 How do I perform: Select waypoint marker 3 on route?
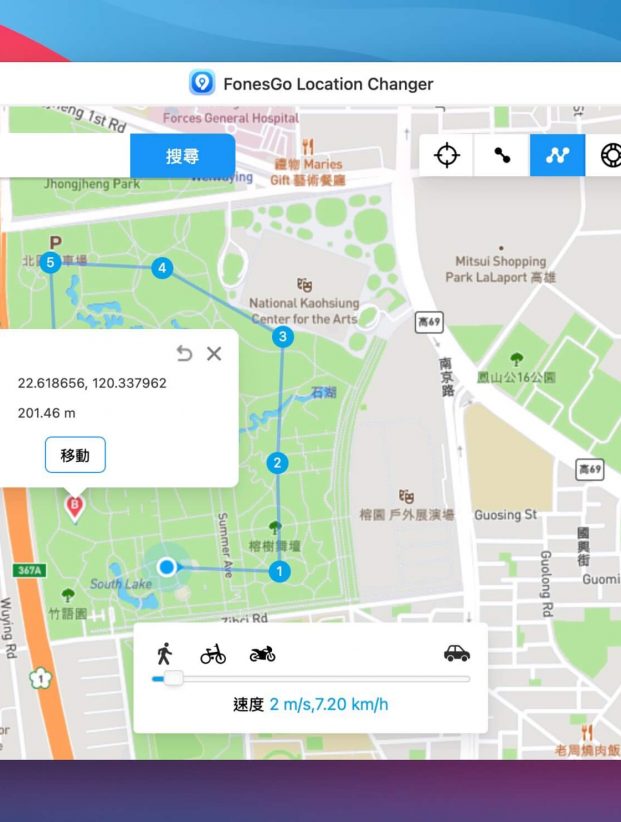(283, 338)
